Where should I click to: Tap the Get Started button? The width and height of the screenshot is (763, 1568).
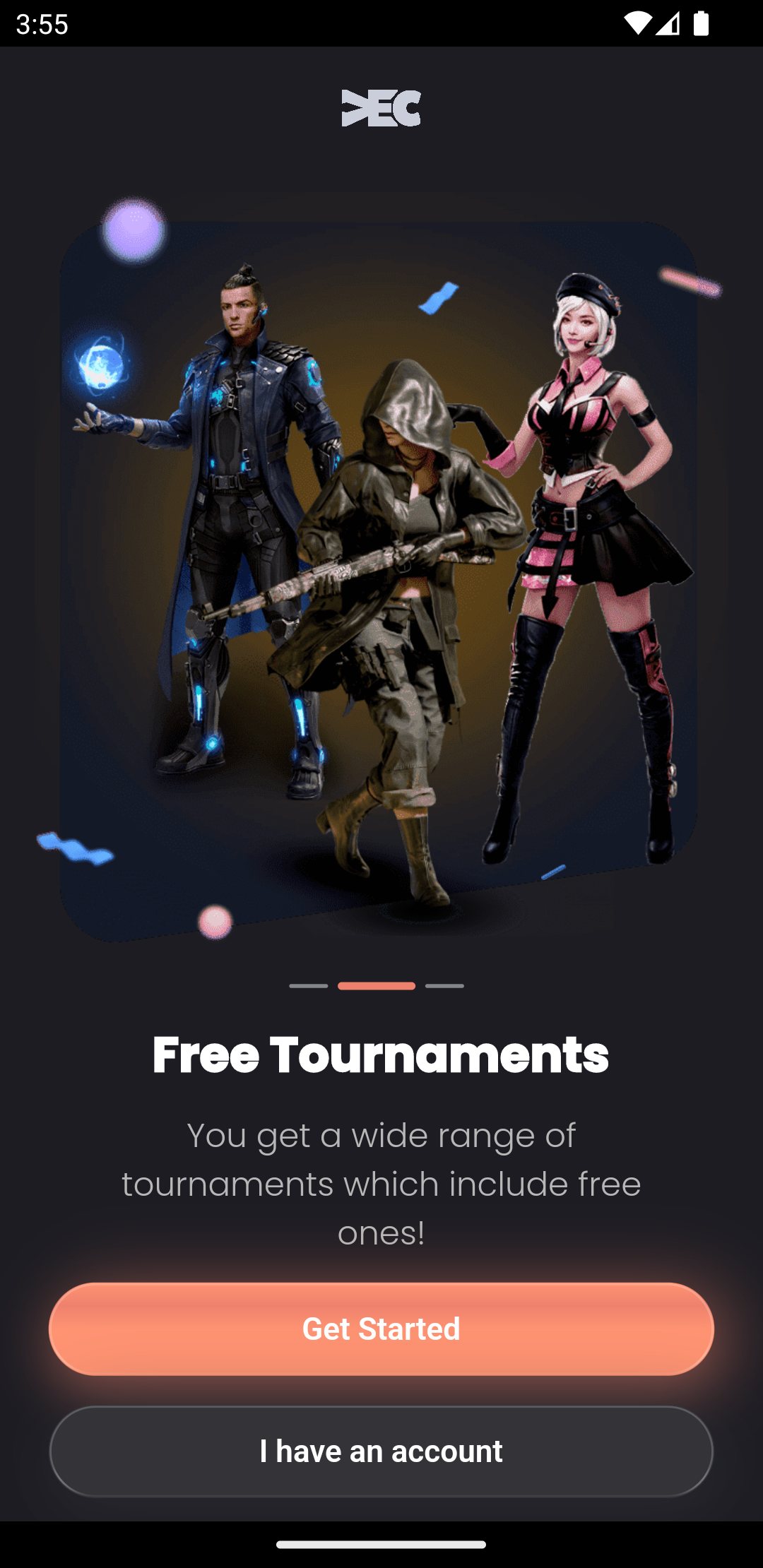[x=381, y=1329]
